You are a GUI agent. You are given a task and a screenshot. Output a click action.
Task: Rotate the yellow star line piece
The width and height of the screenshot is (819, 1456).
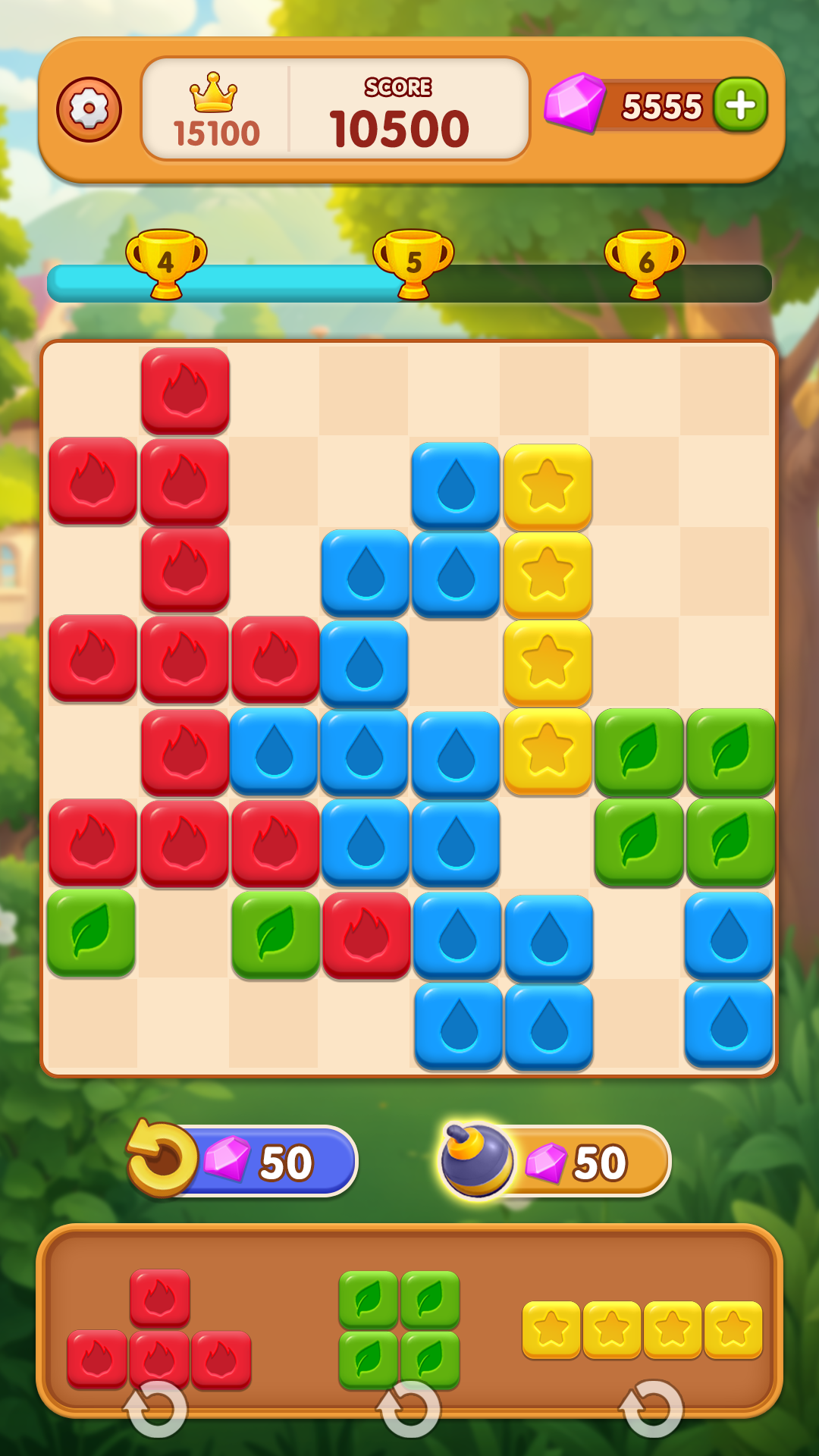click(651, 1409)
